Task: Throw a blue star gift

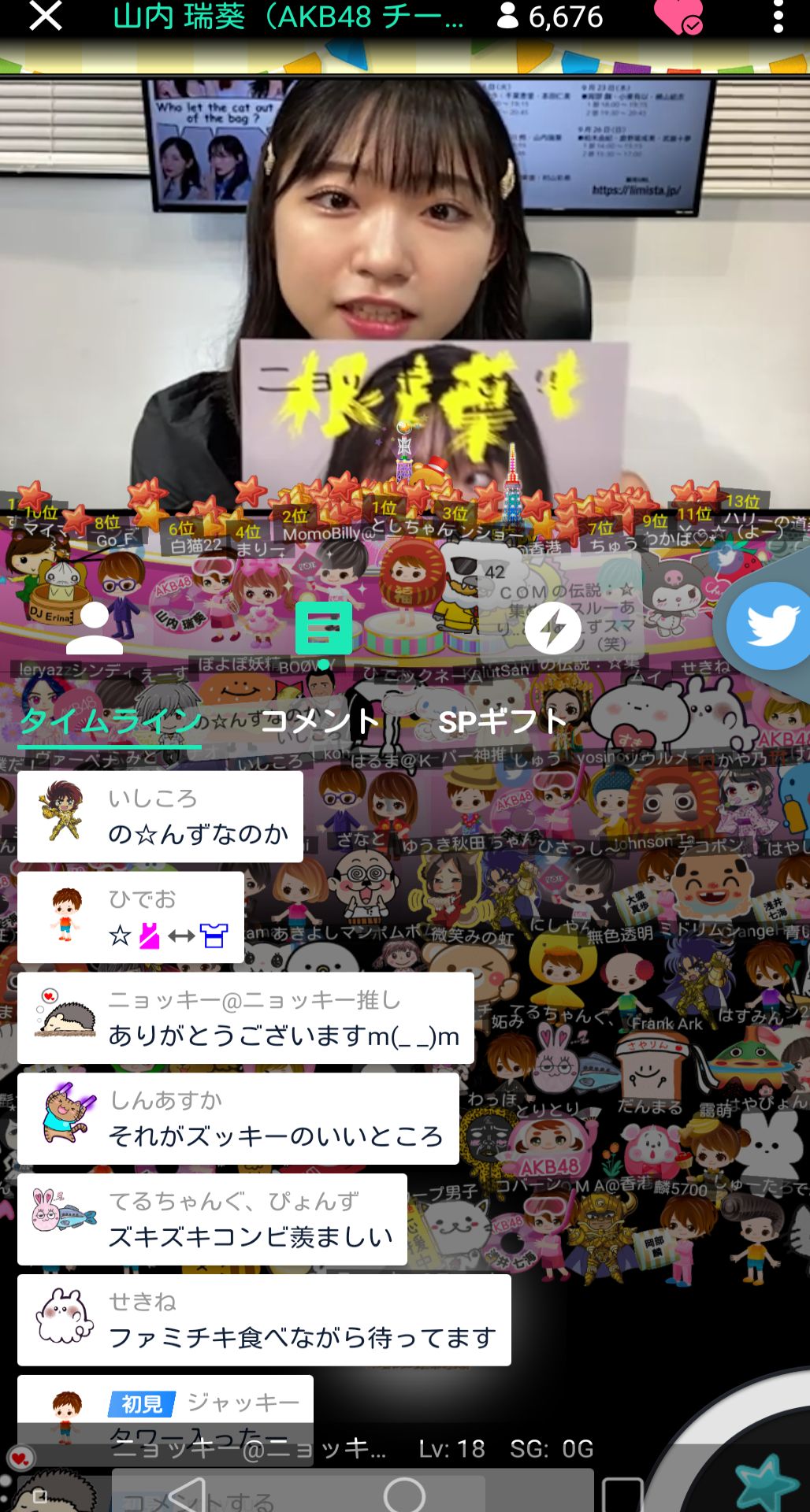Action: coord(763,1480)
